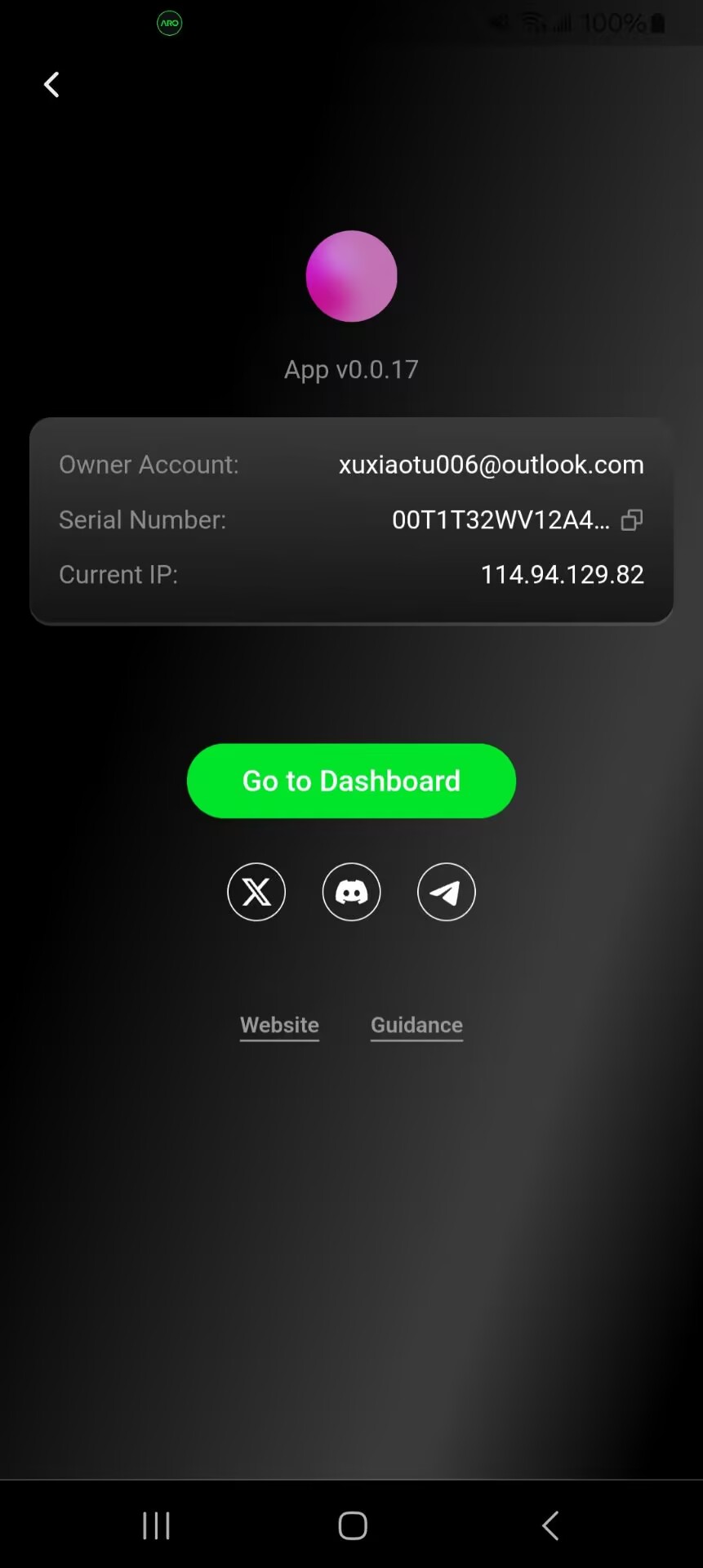Tap the Android recents button
Viewport: 703px width, 1568px height.
(x=157, y=1524)
